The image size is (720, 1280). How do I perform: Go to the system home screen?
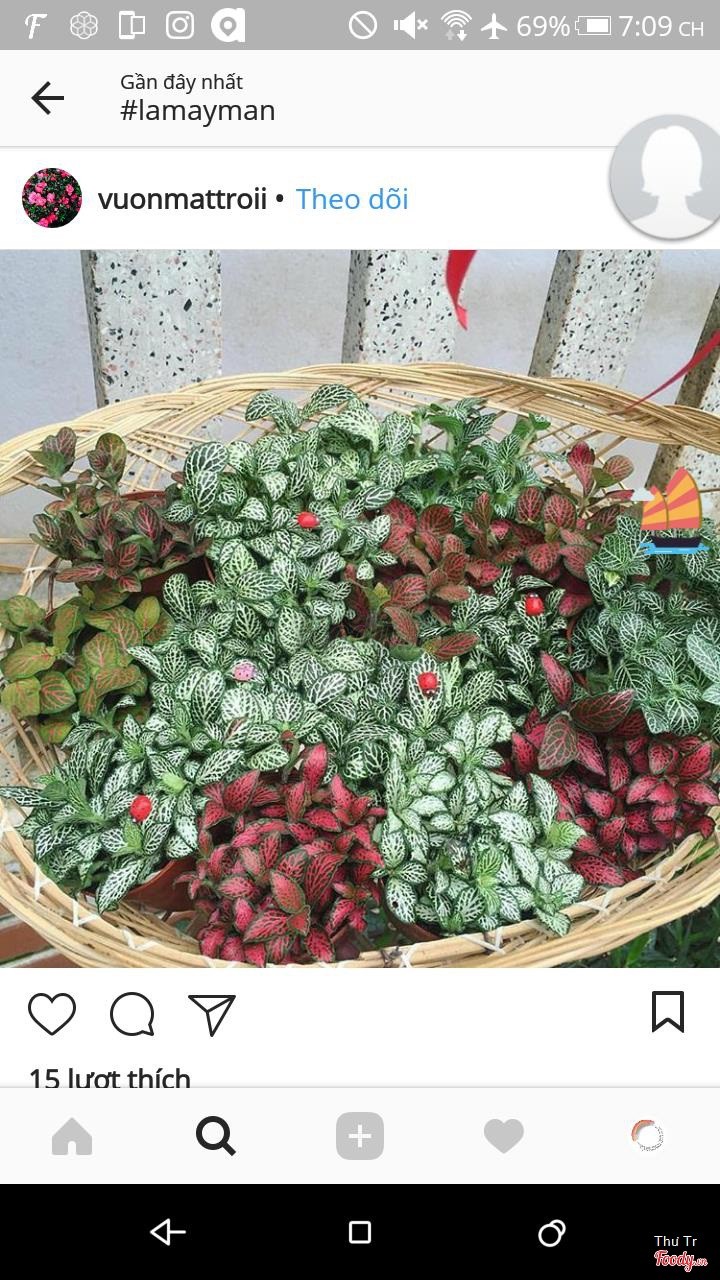point(360,1232)
